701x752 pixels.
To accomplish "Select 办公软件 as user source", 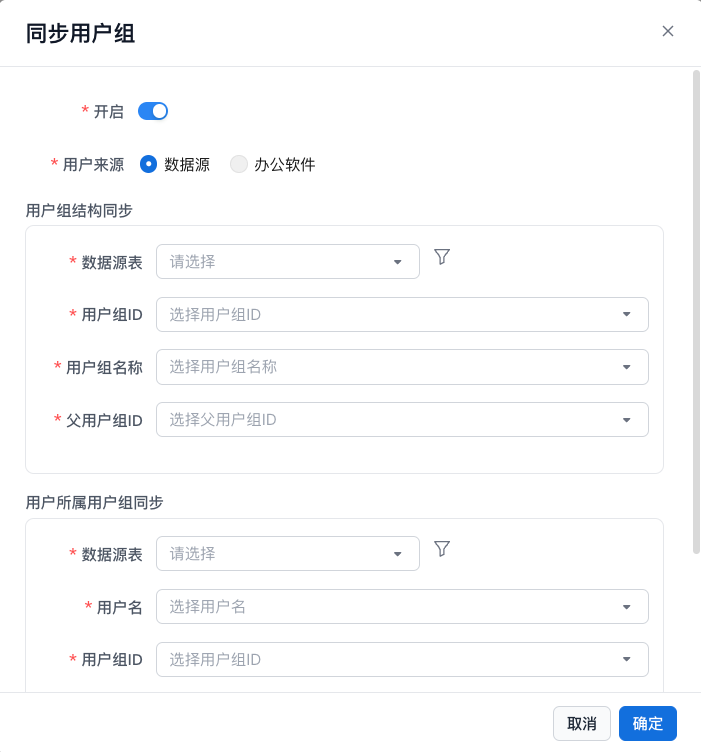I will click(239, 164).
